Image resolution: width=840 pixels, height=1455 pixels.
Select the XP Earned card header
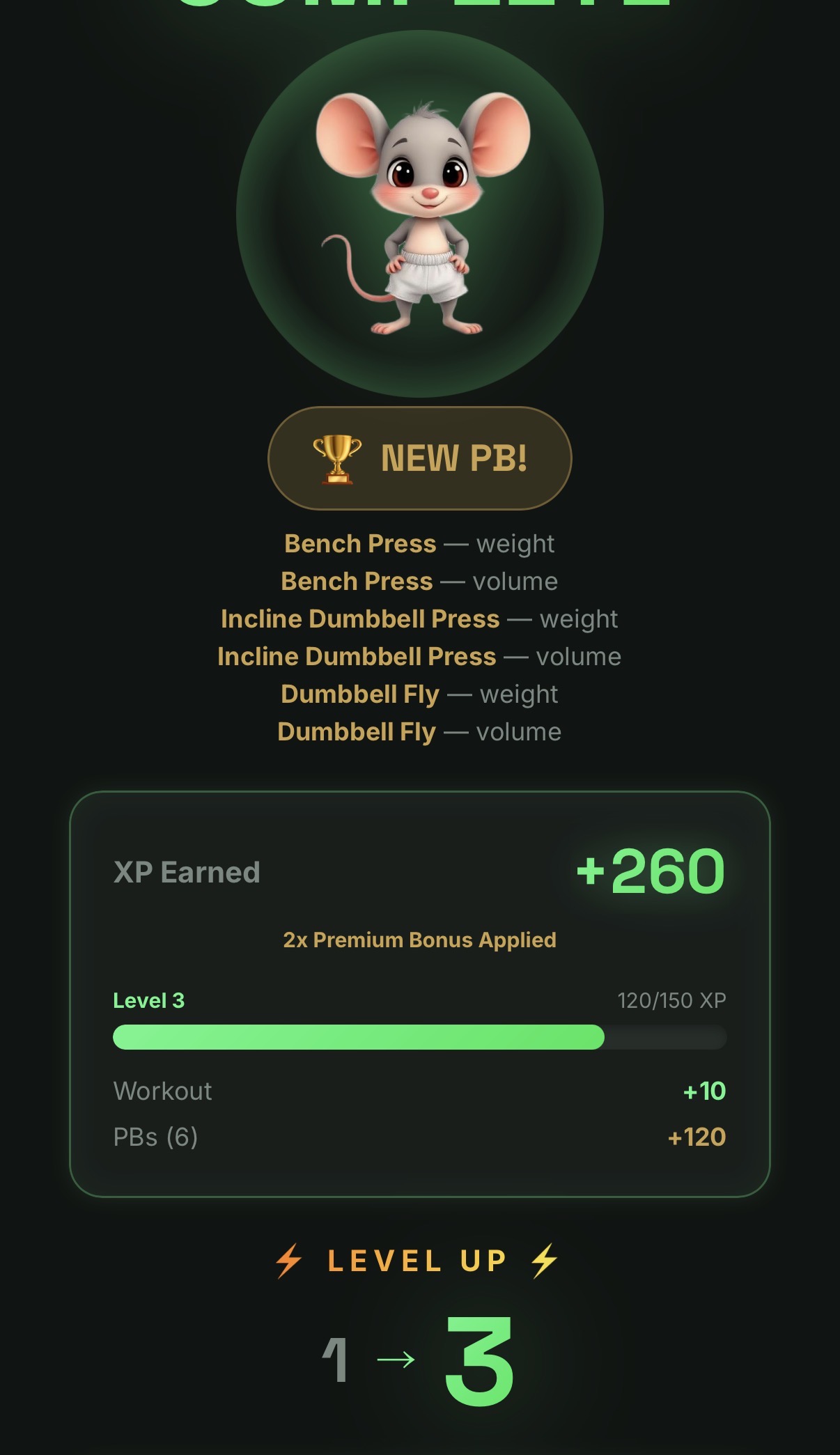coord(186,872)
